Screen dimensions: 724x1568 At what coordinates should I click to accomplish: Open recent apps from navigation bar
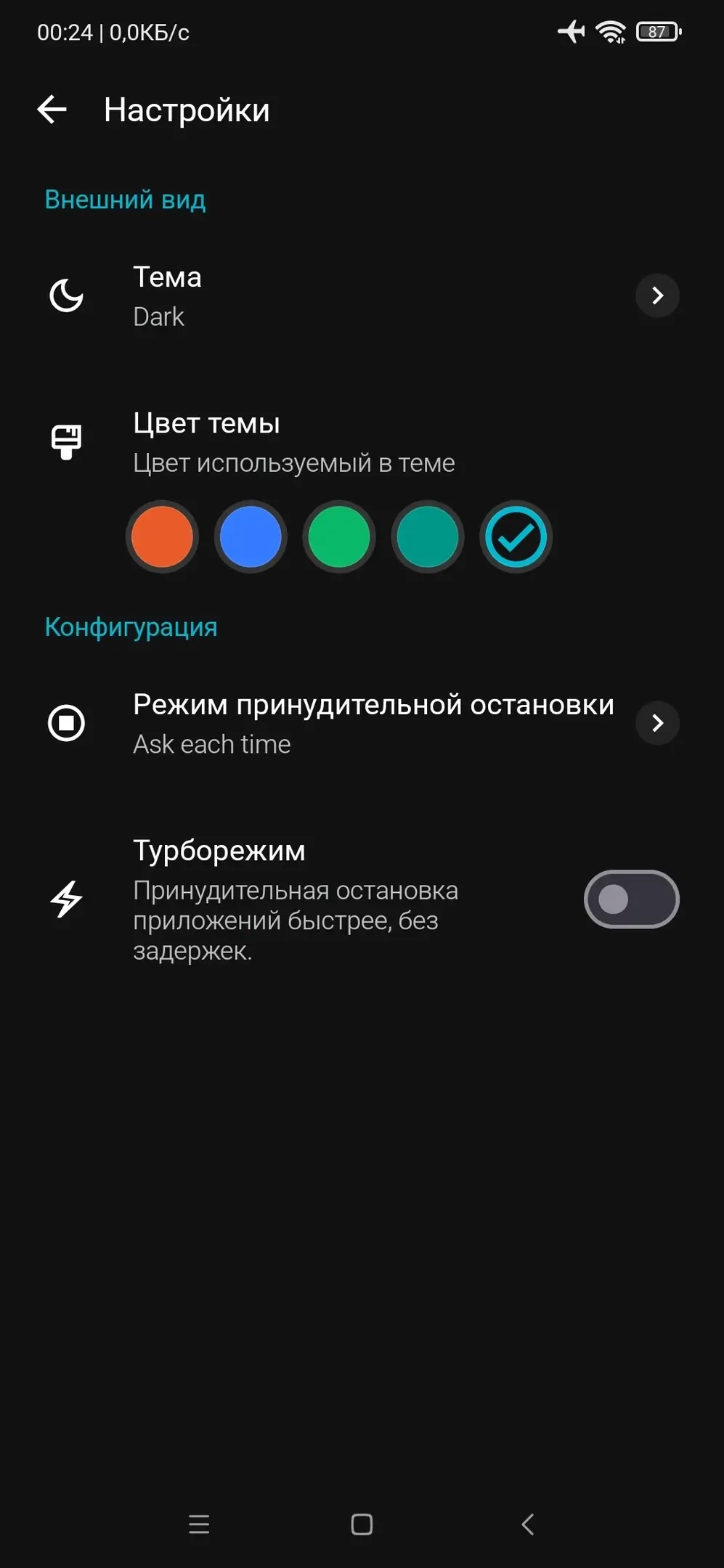(x=199, y=1524)
